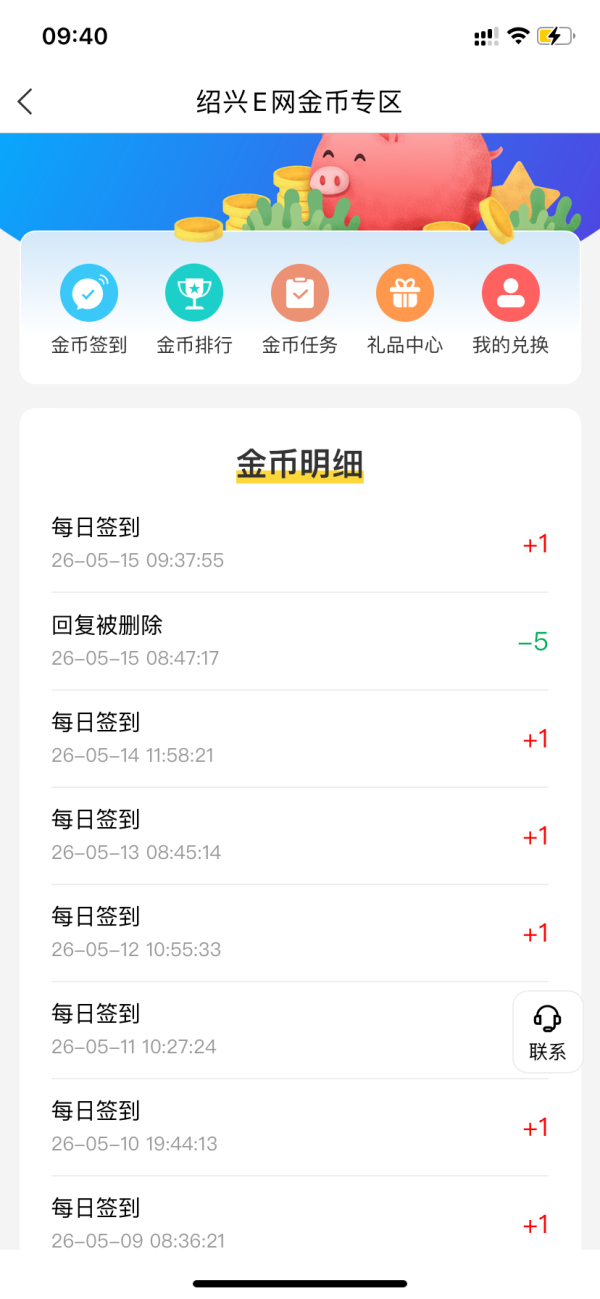The image size is (600, 1299).
Task: View 我的兑换 my redemptions
Action: [x=511, y=309]
